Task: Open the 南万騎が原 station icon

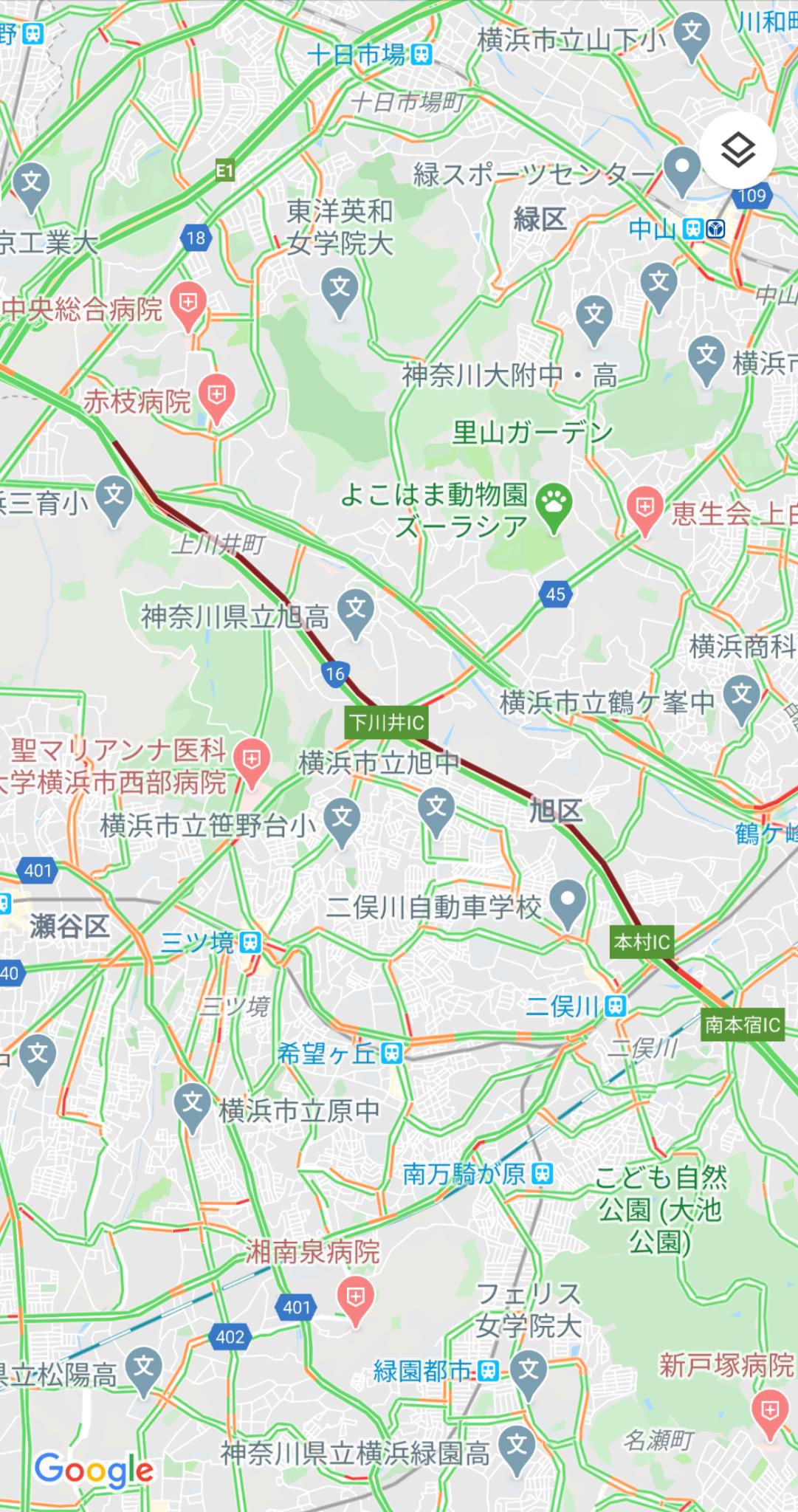Action: tap(543, 1173)
